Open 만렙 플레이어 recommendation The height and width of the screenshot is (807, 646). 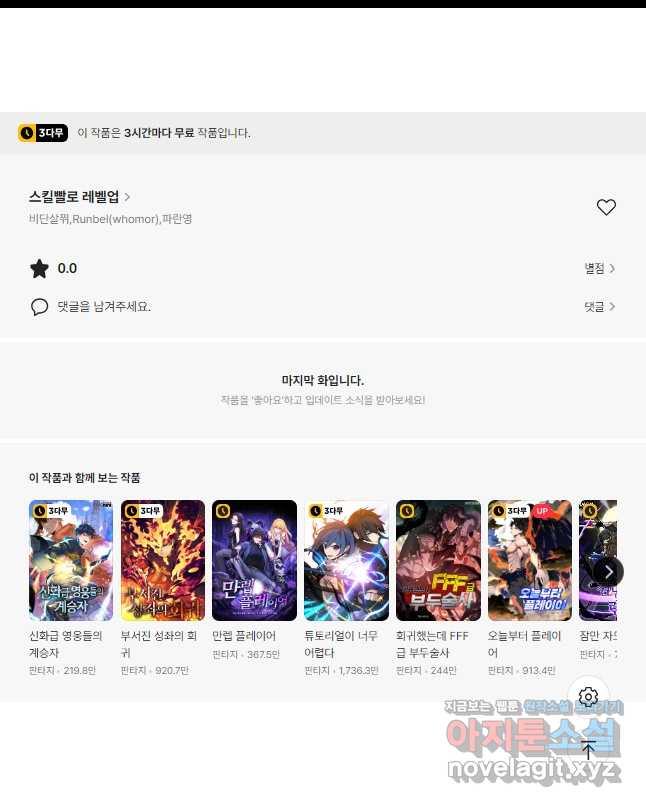pyautogui.click(x=254, y=560)
